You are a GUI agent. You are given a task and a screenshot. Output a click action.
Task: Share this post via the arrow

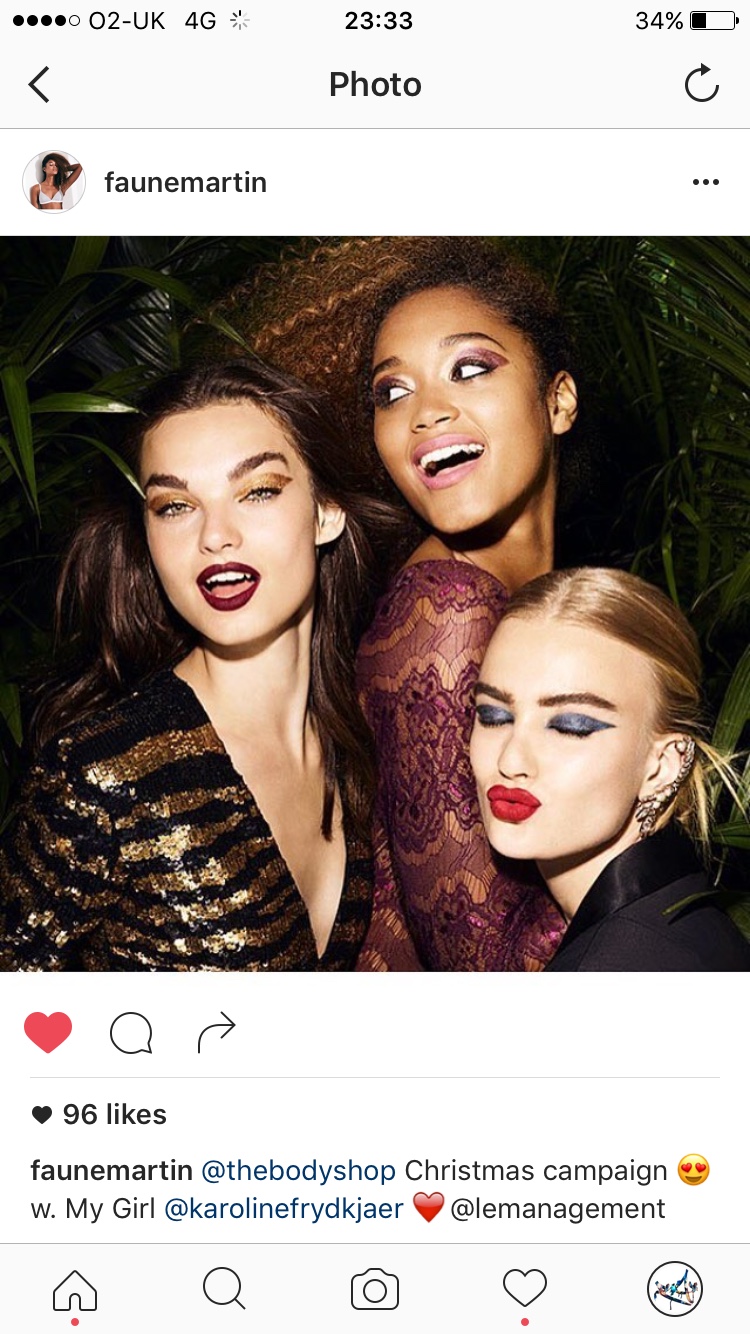(216, 1032)
